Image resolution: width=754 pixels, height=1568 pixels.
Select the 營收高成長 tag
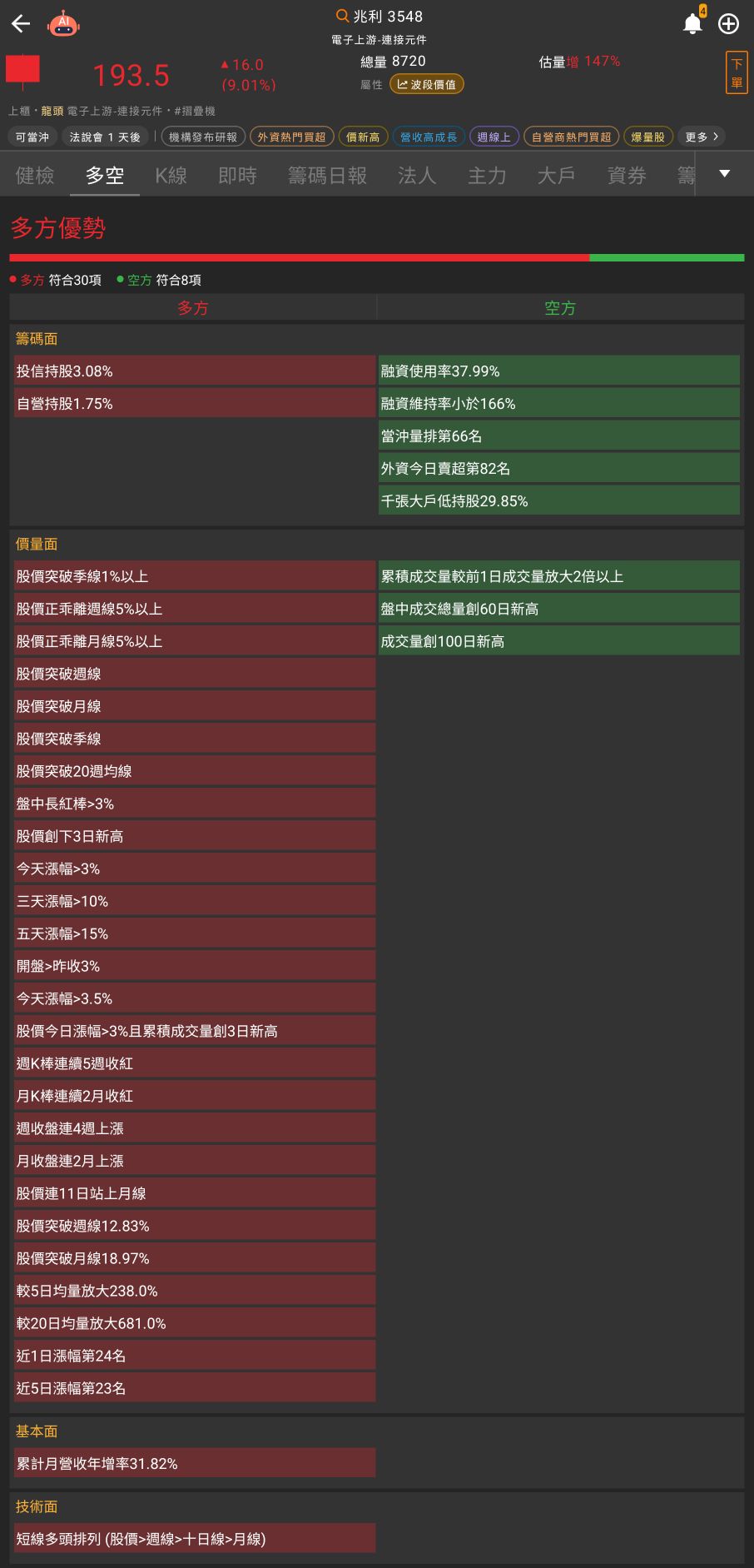pos(429,137)
